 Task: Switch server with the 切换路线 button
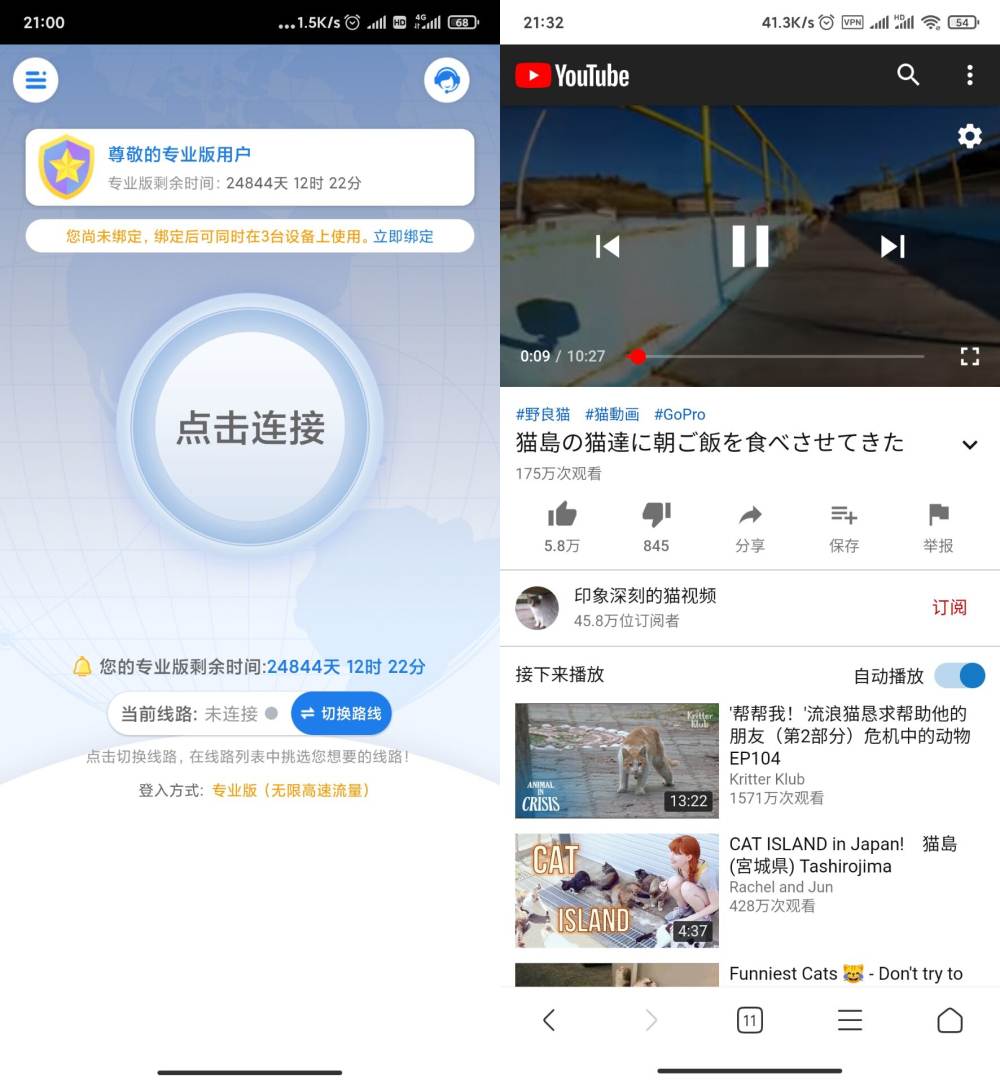(x=341, y=714)
